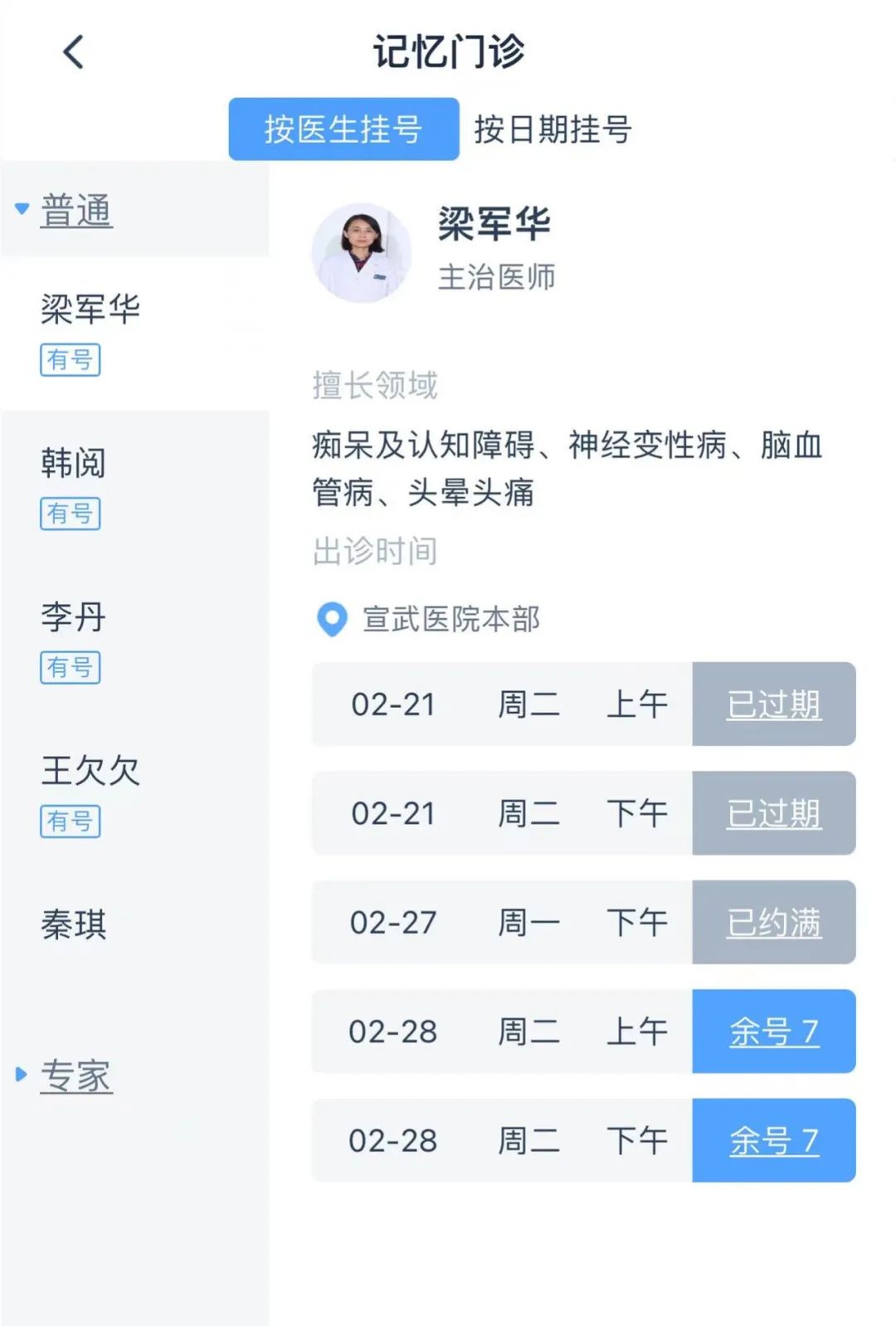The width and height of the screenshot is (896, 1326).
Task: Switch to the 按日期挂号 tab
Action: tap(553, 129)
